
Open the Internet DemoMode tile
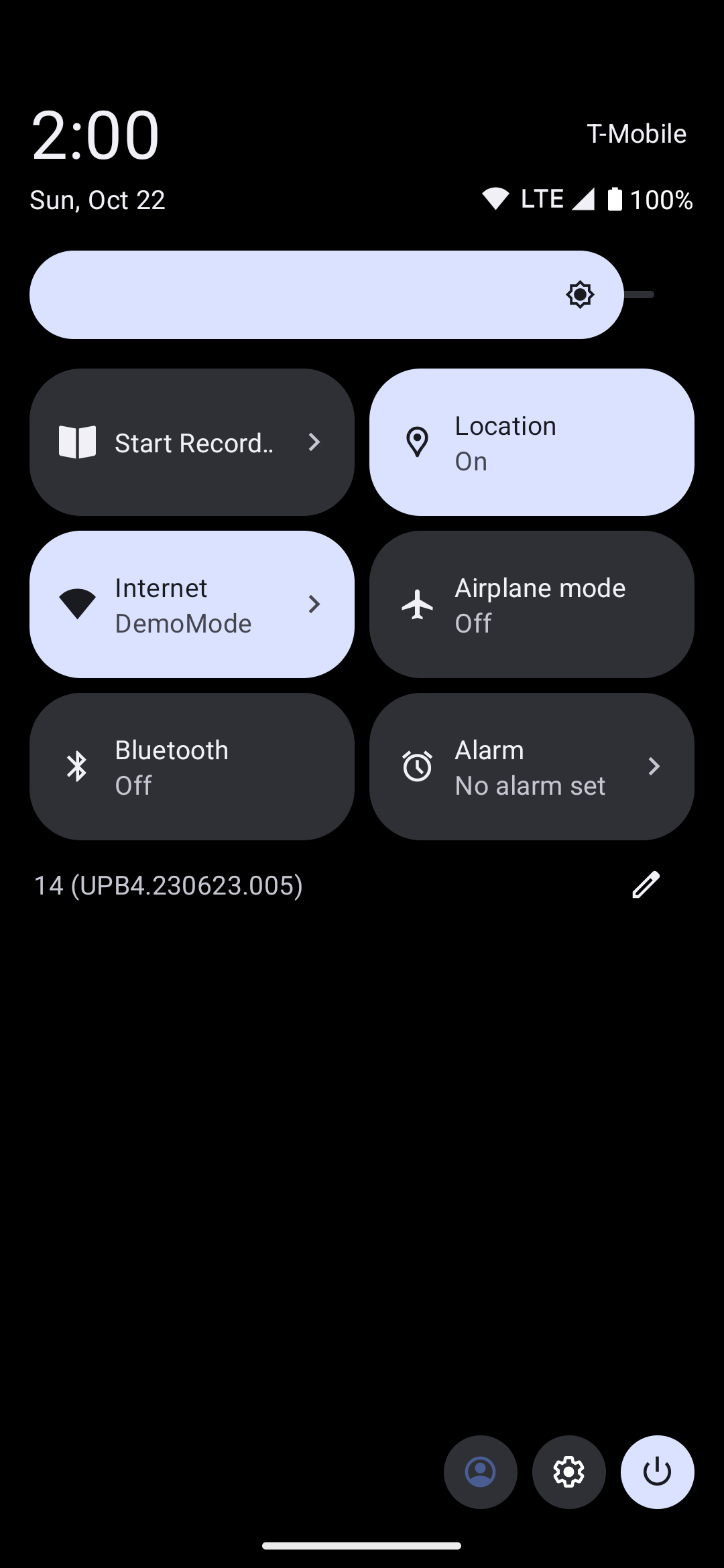[x=192, y=604]
